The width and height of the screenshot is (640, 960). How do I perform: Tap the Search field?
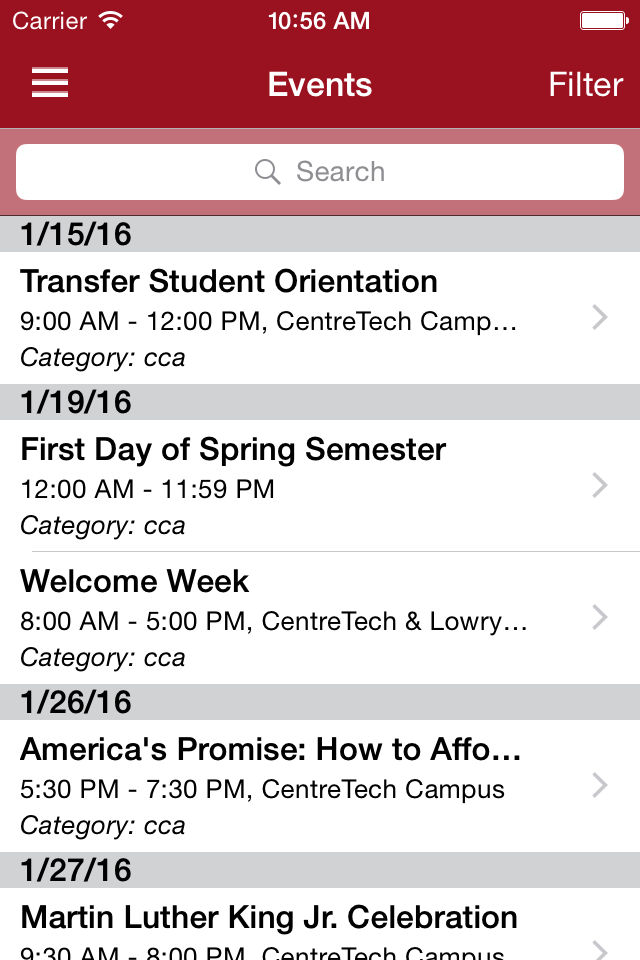[x=320, y=172]
